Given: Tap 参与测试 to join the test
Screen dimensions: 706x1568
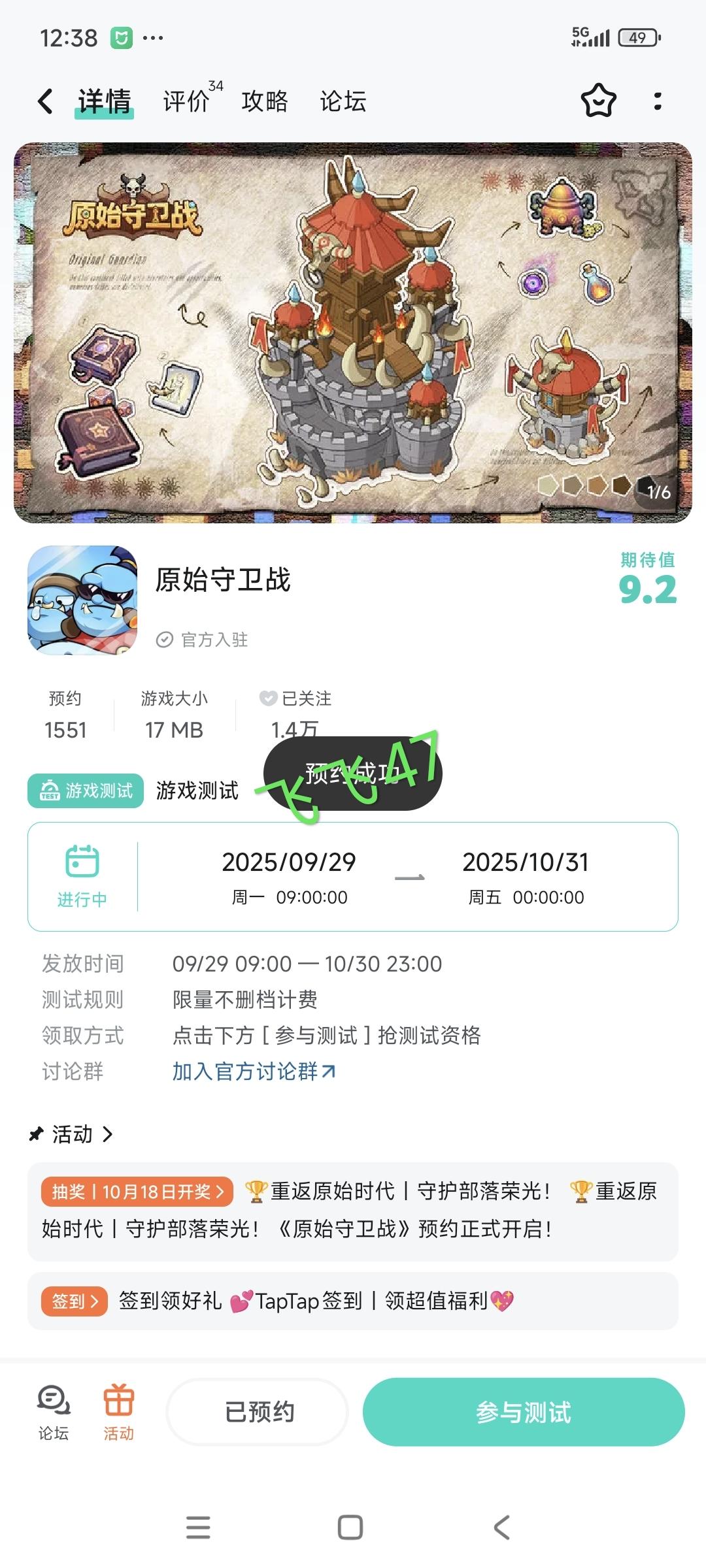Looking at the screenshot, I should click(524, 1411).
